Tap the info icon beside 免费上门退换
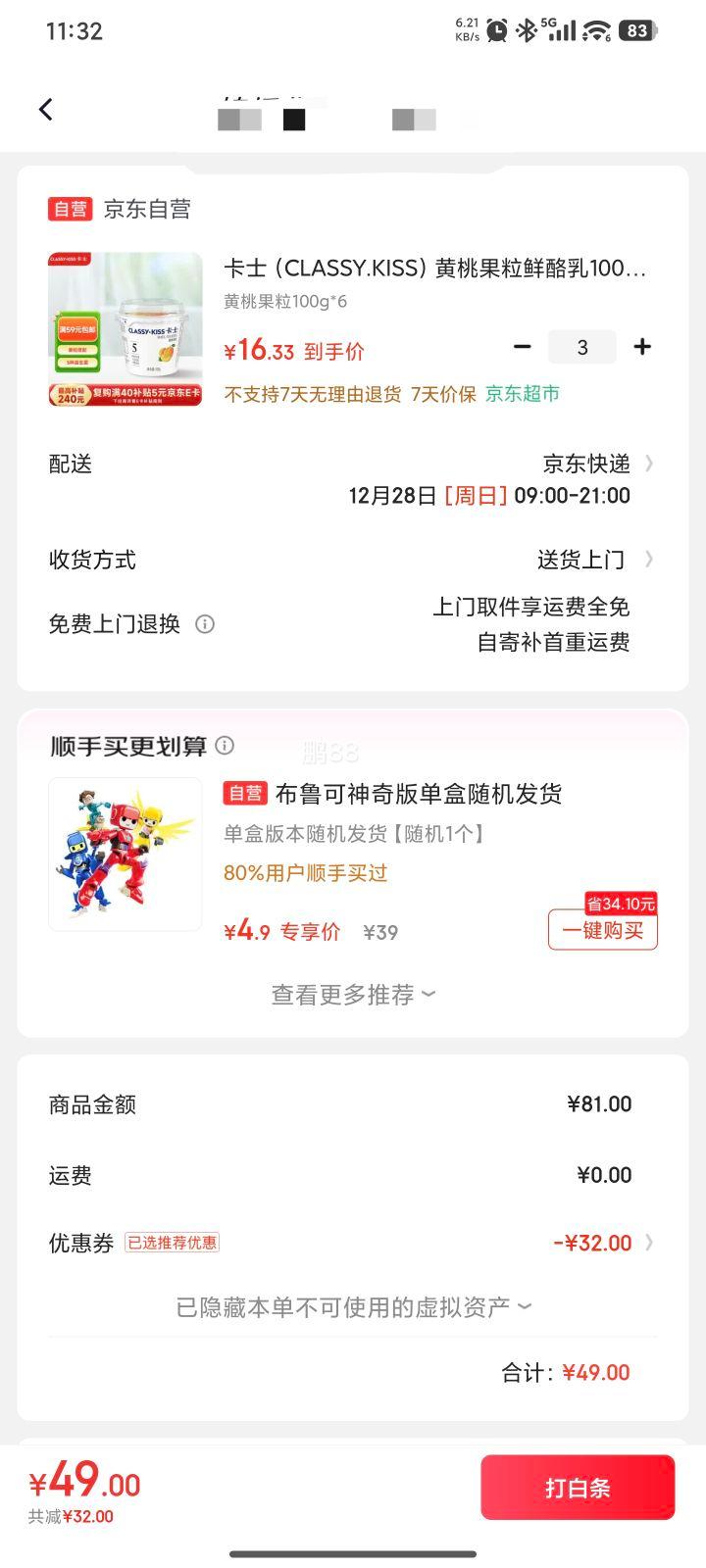 [204, 623]
